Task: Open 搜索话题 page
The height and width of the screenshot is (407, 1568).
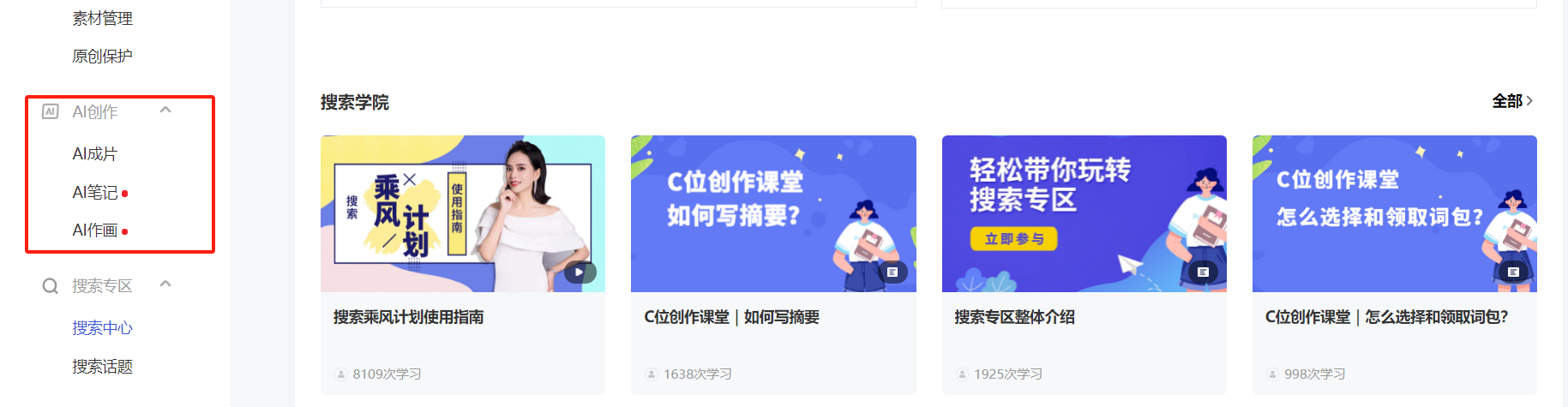Action: (x=102, y=367)
